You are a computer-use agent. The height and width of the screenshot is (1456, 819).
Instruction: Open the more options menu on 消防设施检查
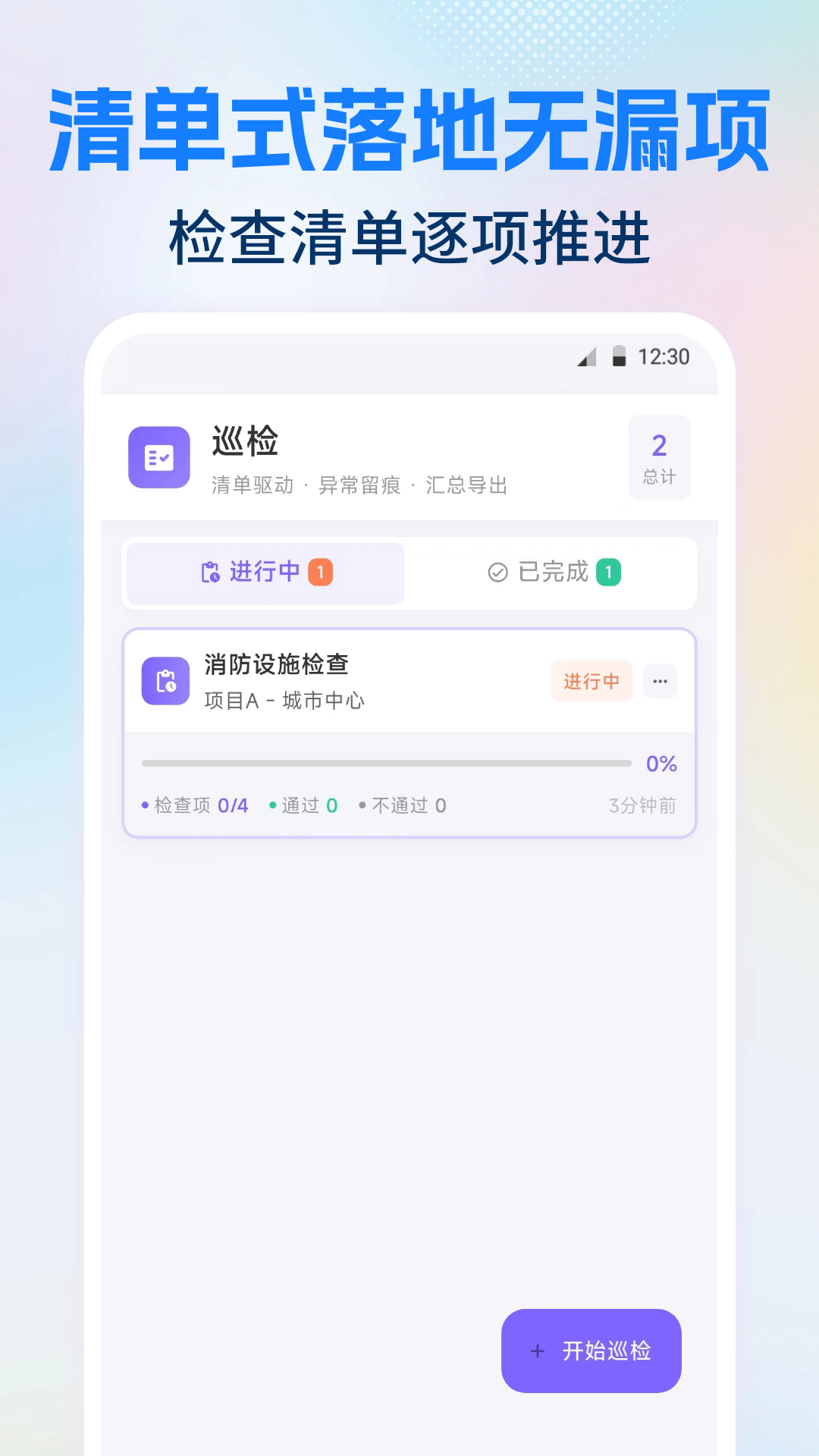(659, 681)
